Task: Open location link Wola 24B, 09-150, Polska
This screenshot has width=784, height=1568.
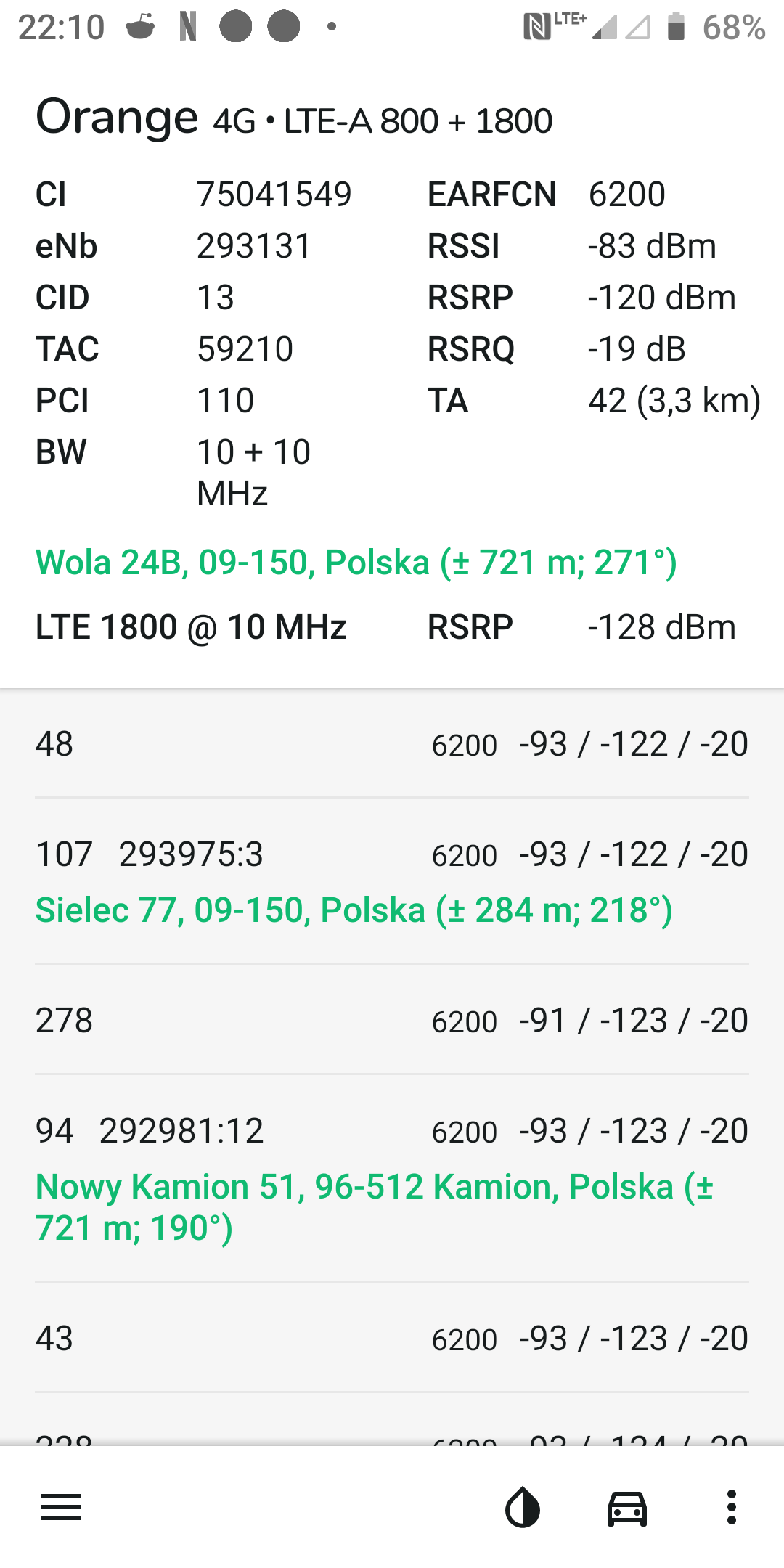Action: coord(356,561)
